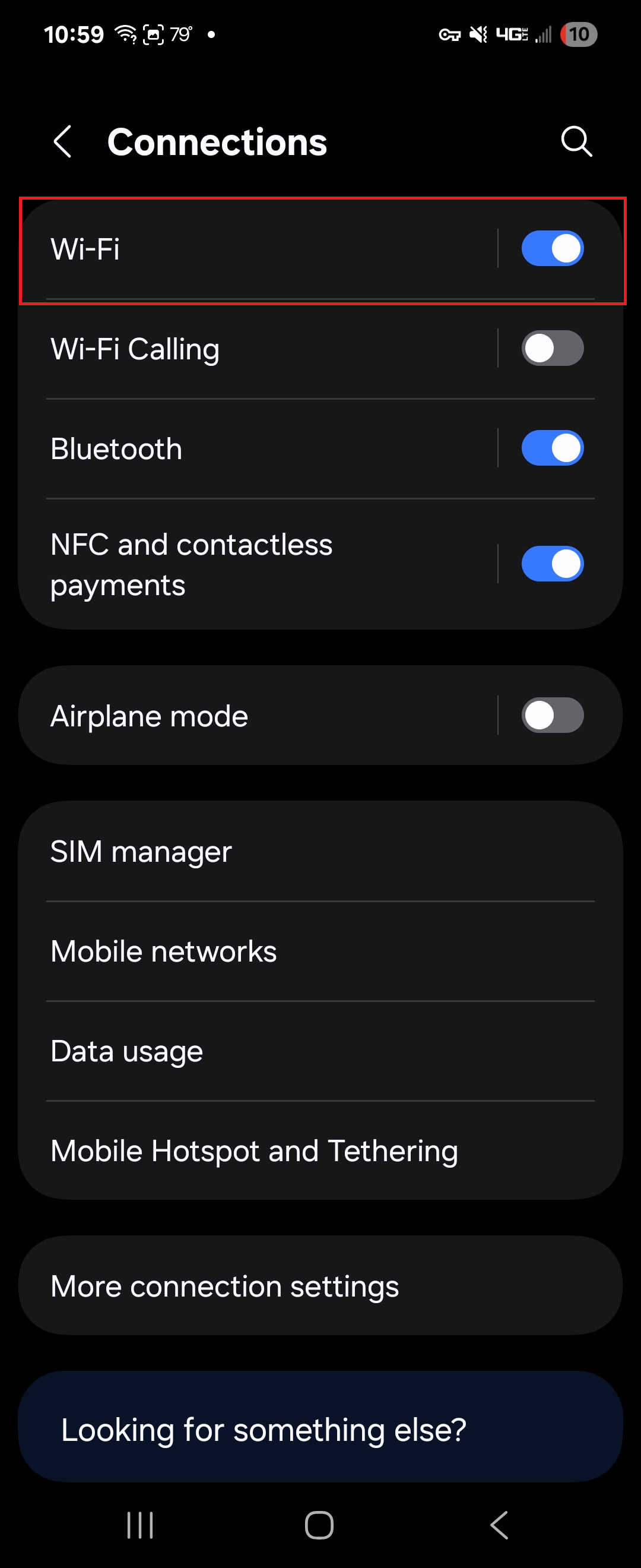Turn off the Wi-Fi switch

tap(552, 248)
